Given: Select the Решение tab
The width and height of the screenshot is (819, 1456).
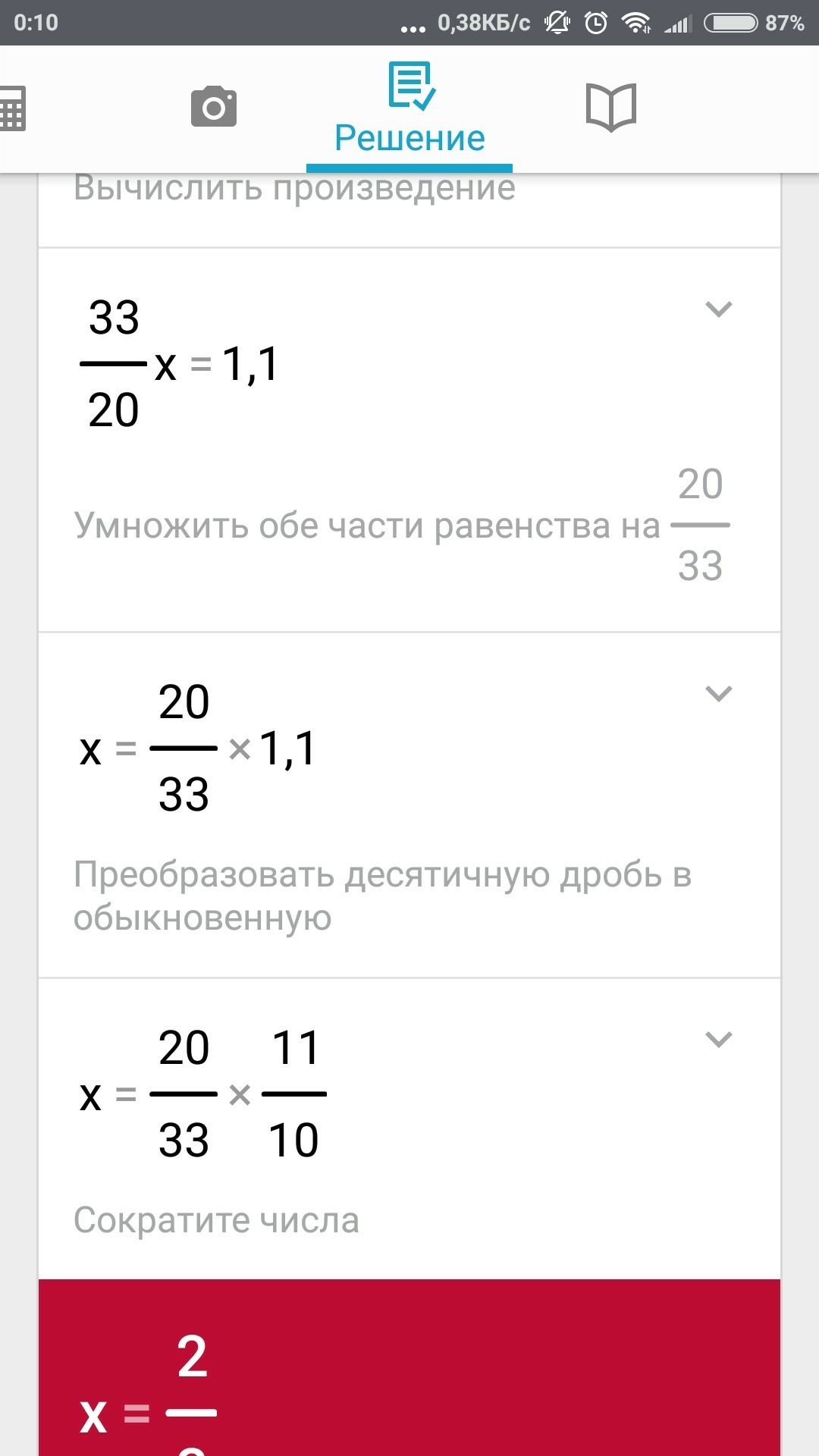Looking at the screenshot, I should [409, 110].
